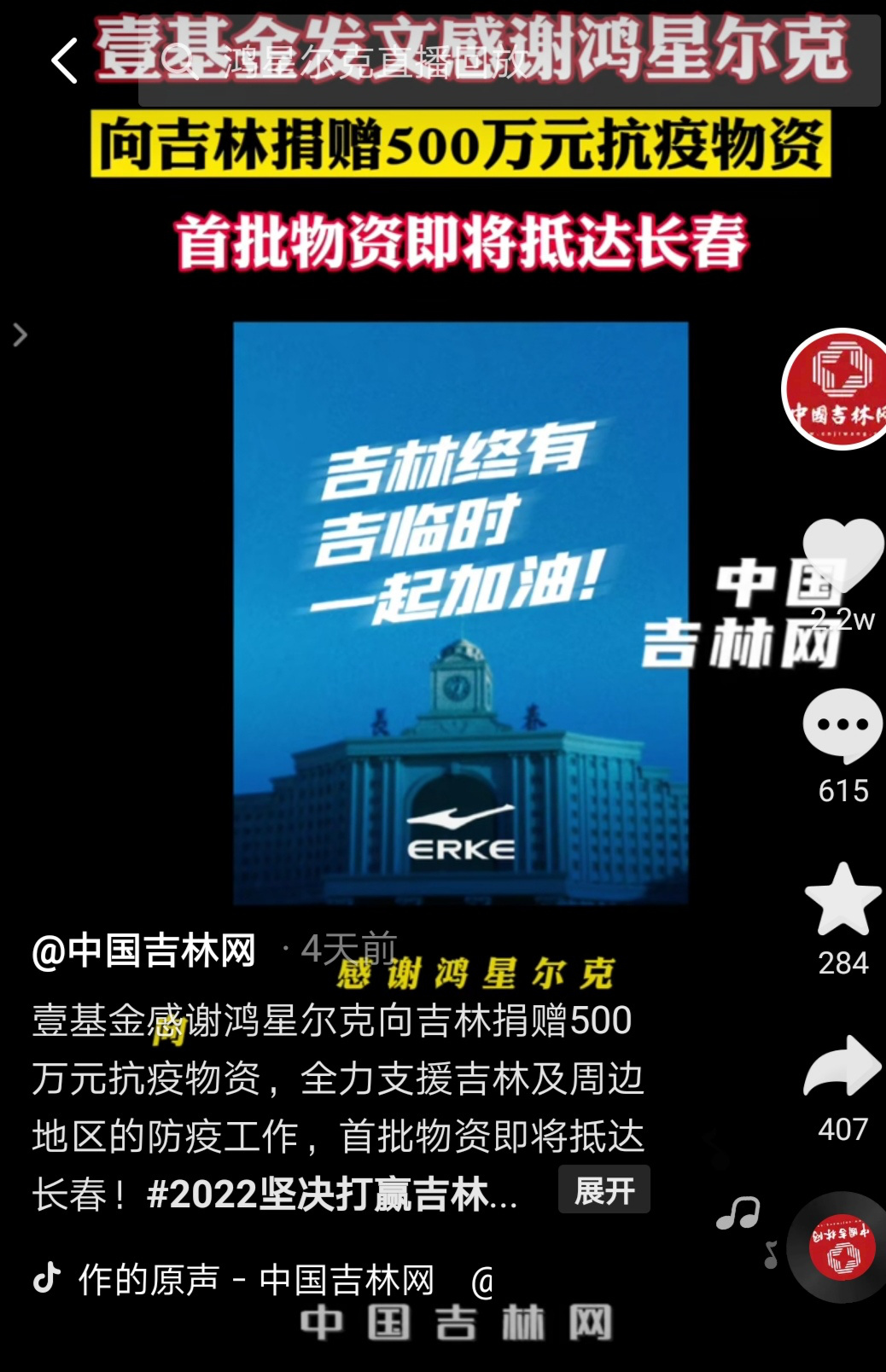
Task: Open the spinning music disc
Action: (x=841, y=1248)
